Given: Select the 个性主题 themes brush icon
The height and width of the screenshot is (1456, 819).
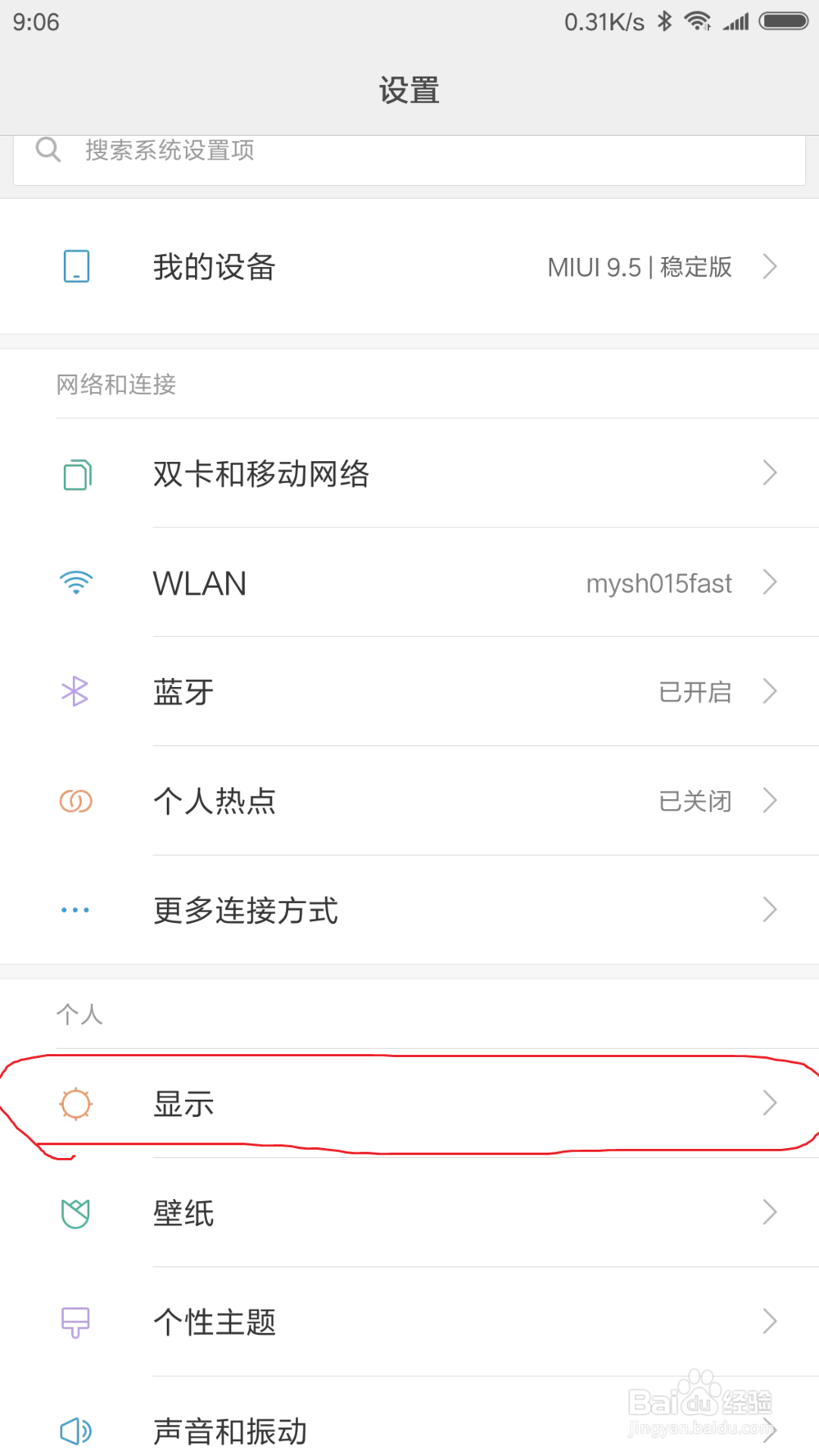Looking at the screenshot, I should pos(75,1321).
